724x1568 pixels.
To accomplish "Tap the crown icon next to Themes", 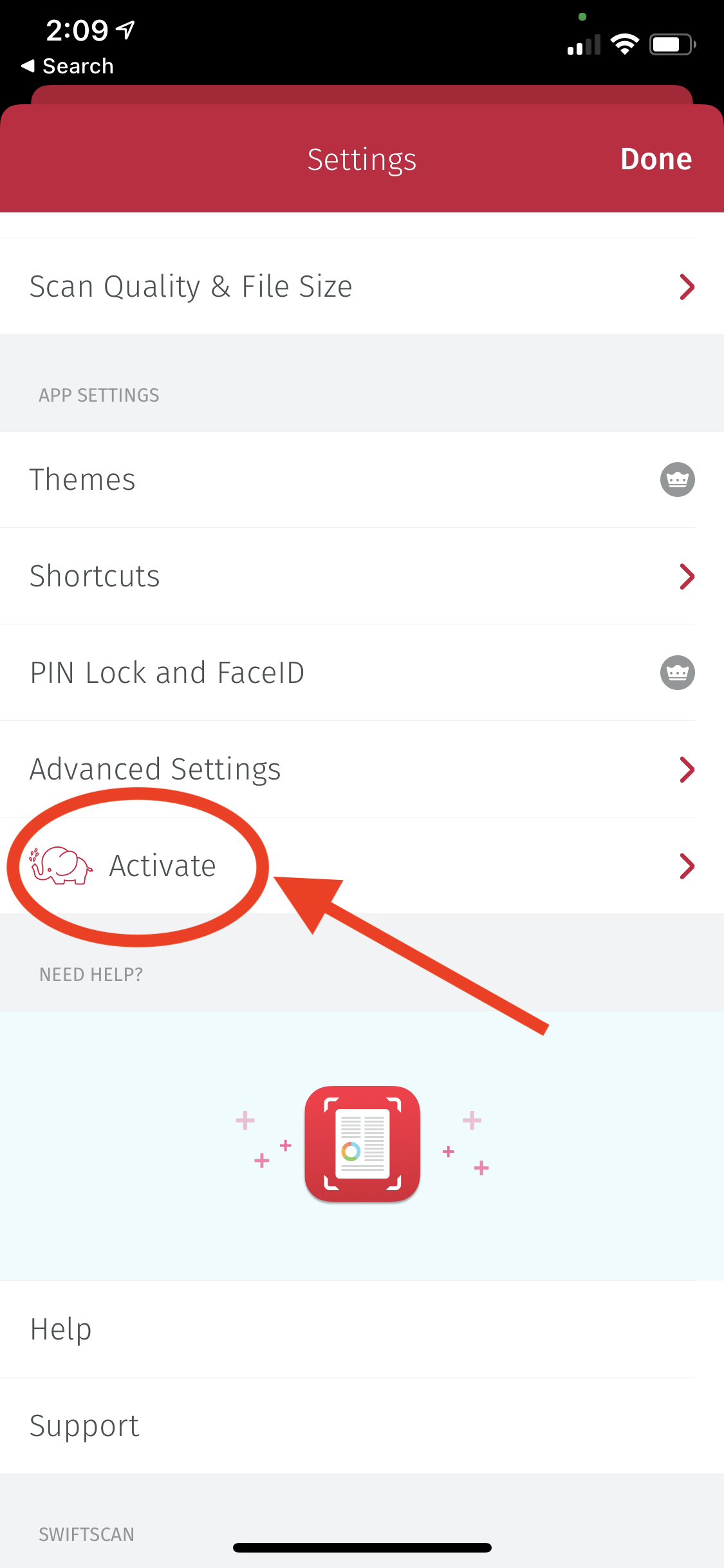I will click(x=677, y=480).
